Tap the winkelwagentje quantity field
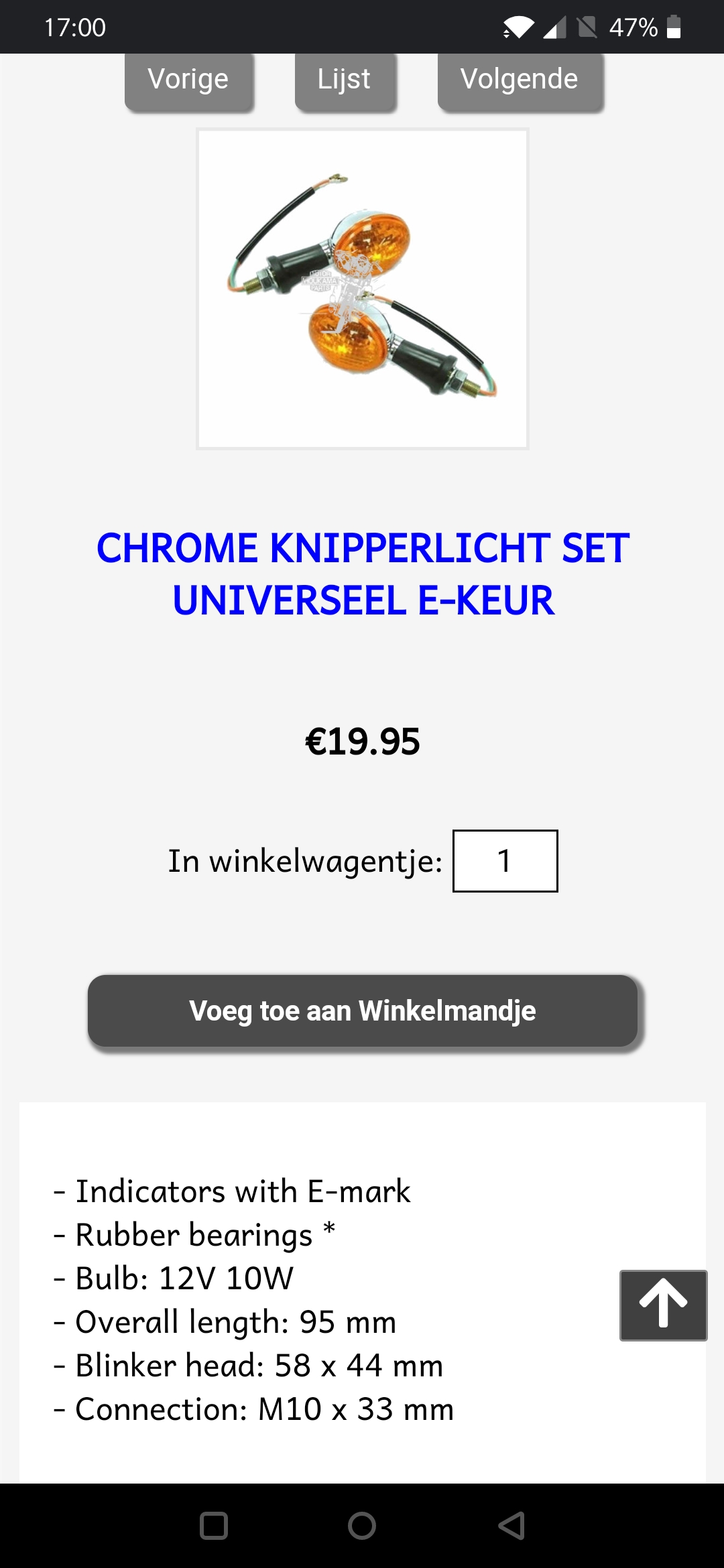This screenshot has width=724, height=1568. [x=505, y=861]
